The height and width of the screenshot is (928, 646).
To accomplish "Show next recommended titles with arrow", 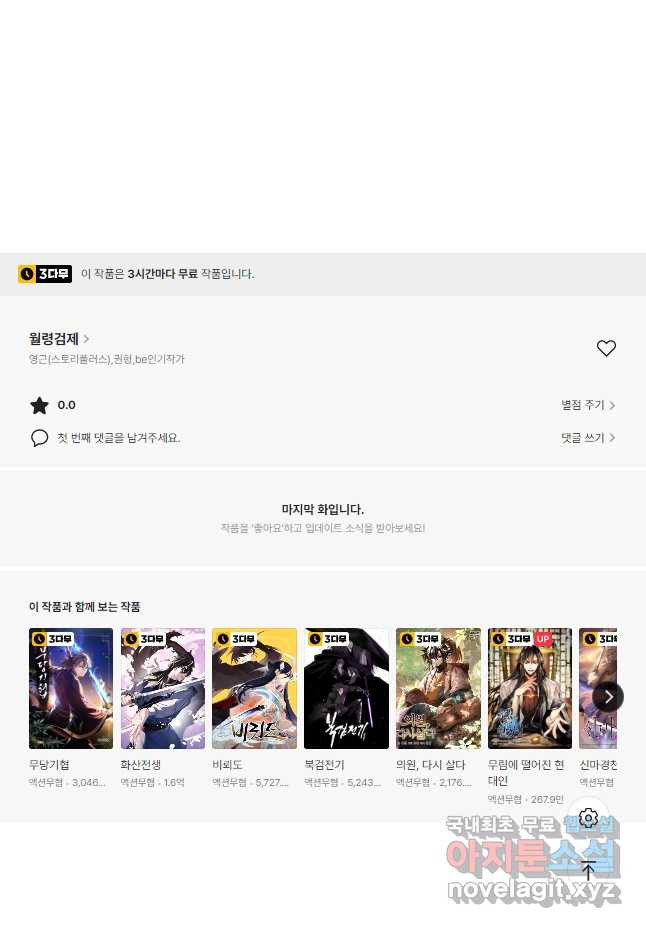I will 608,696.
